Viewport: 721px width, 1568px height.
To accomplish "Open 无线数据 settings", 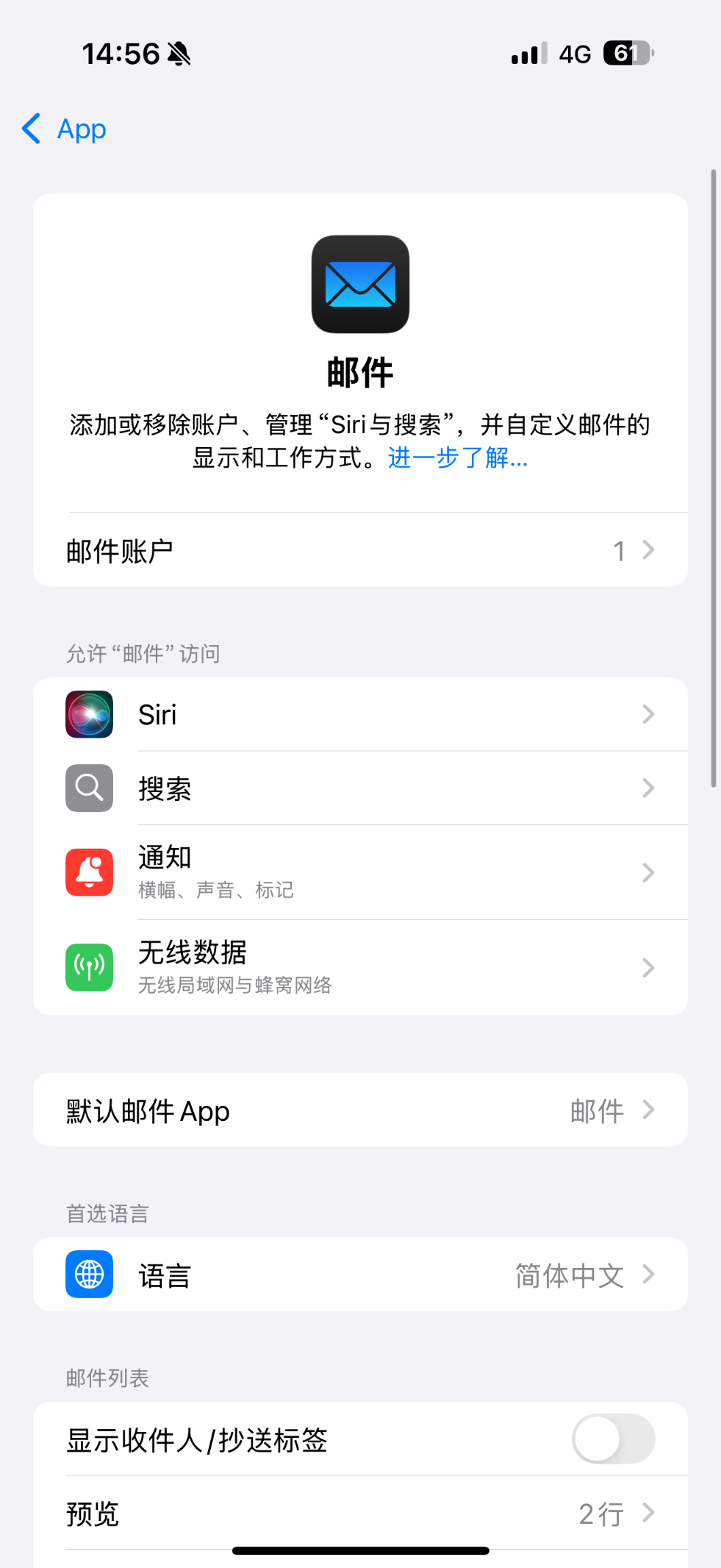I will click(x=360, y=967).
